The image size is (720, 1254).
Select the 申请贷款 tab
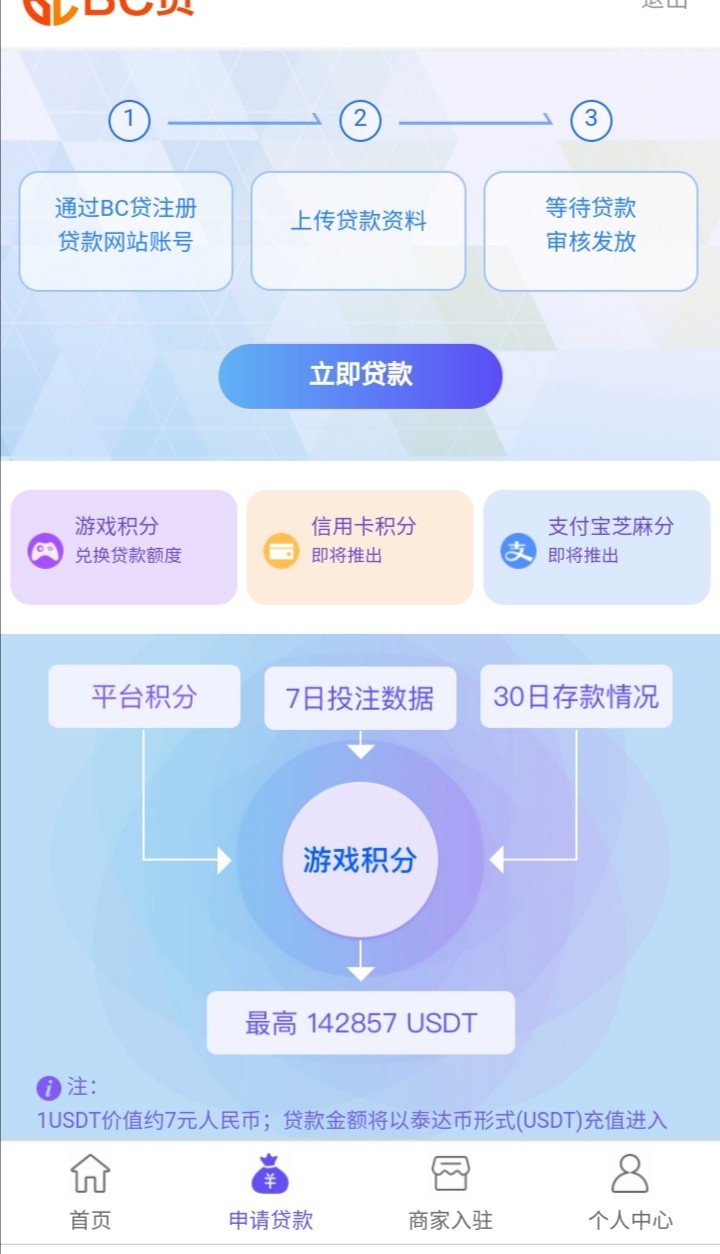270,1192
